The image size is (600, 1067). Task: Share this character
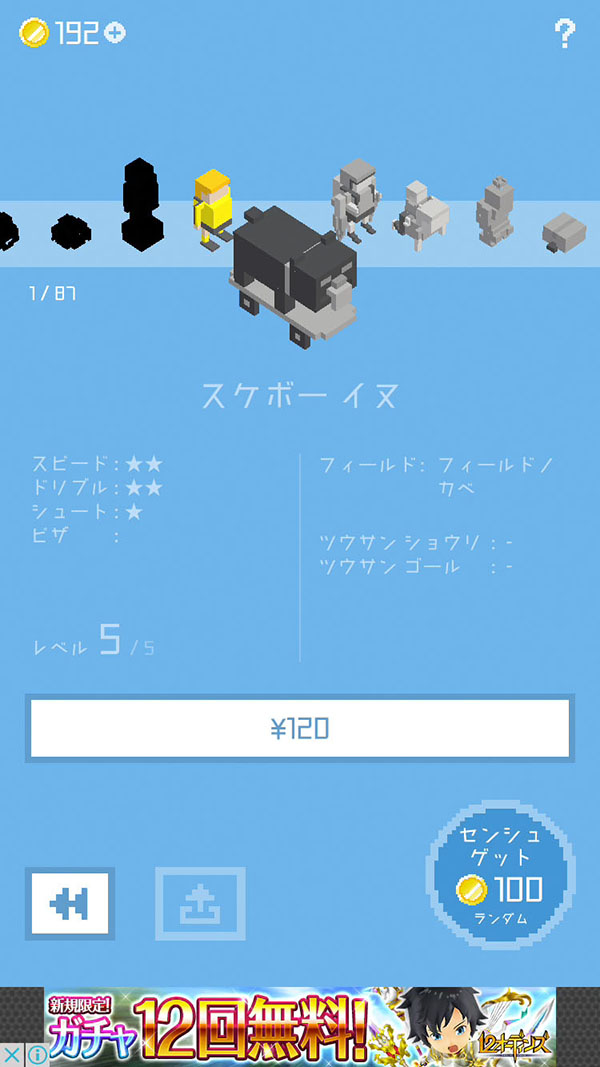coord(200,904)
